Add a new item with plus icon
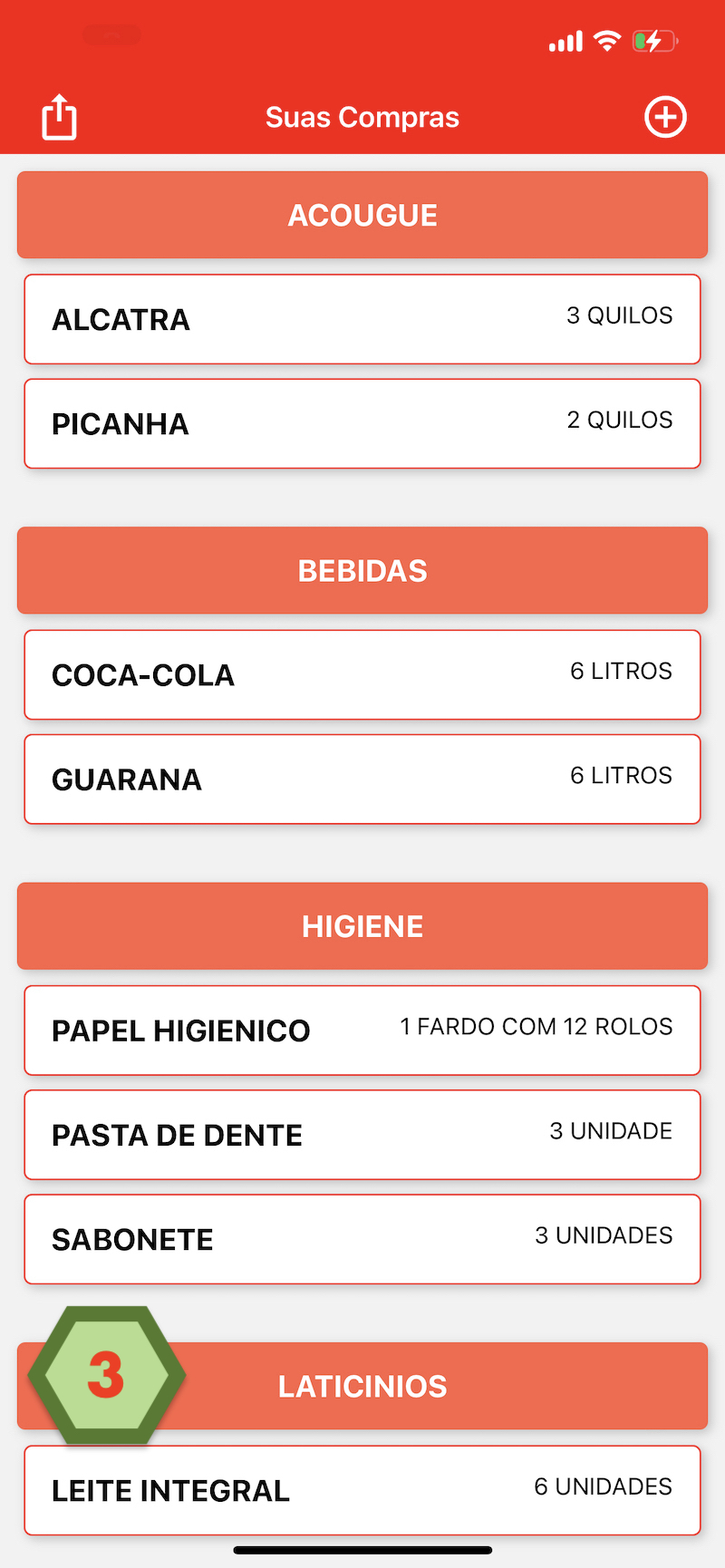 click(665, 117)
